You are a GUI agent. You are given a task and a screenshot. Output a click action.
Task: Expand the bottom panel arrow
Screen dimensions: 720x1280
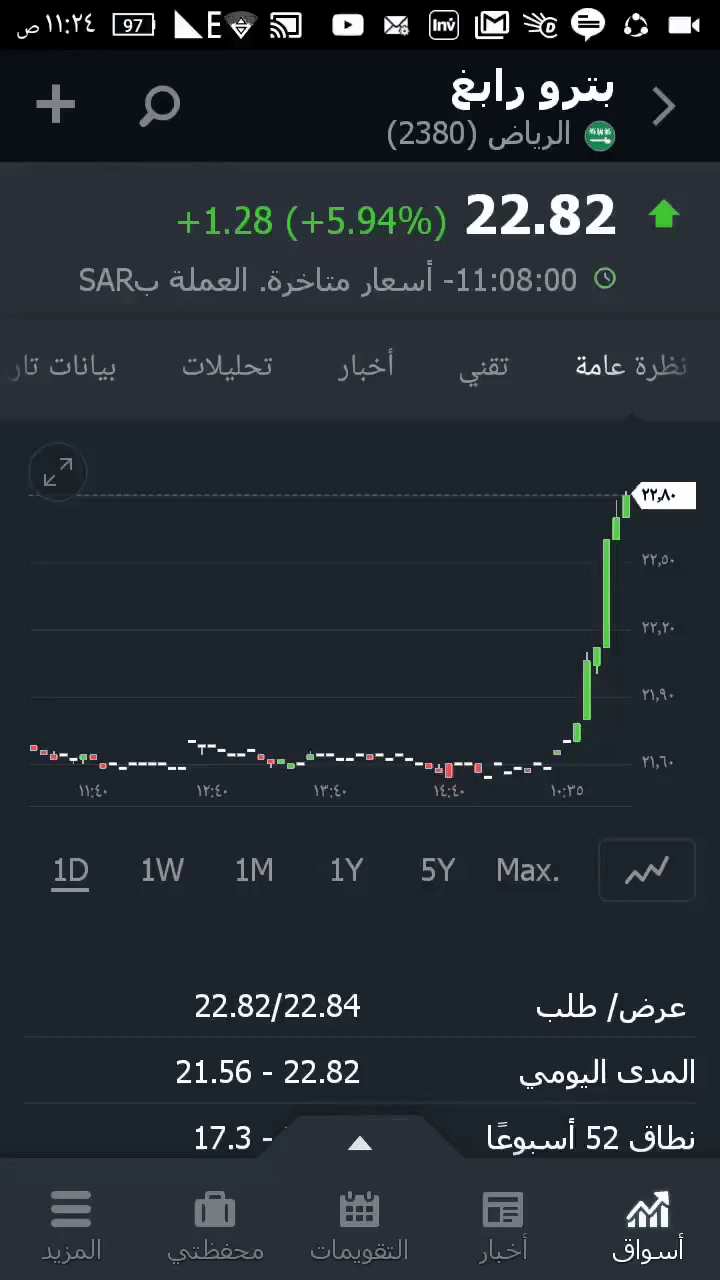tap(360, 1144)
